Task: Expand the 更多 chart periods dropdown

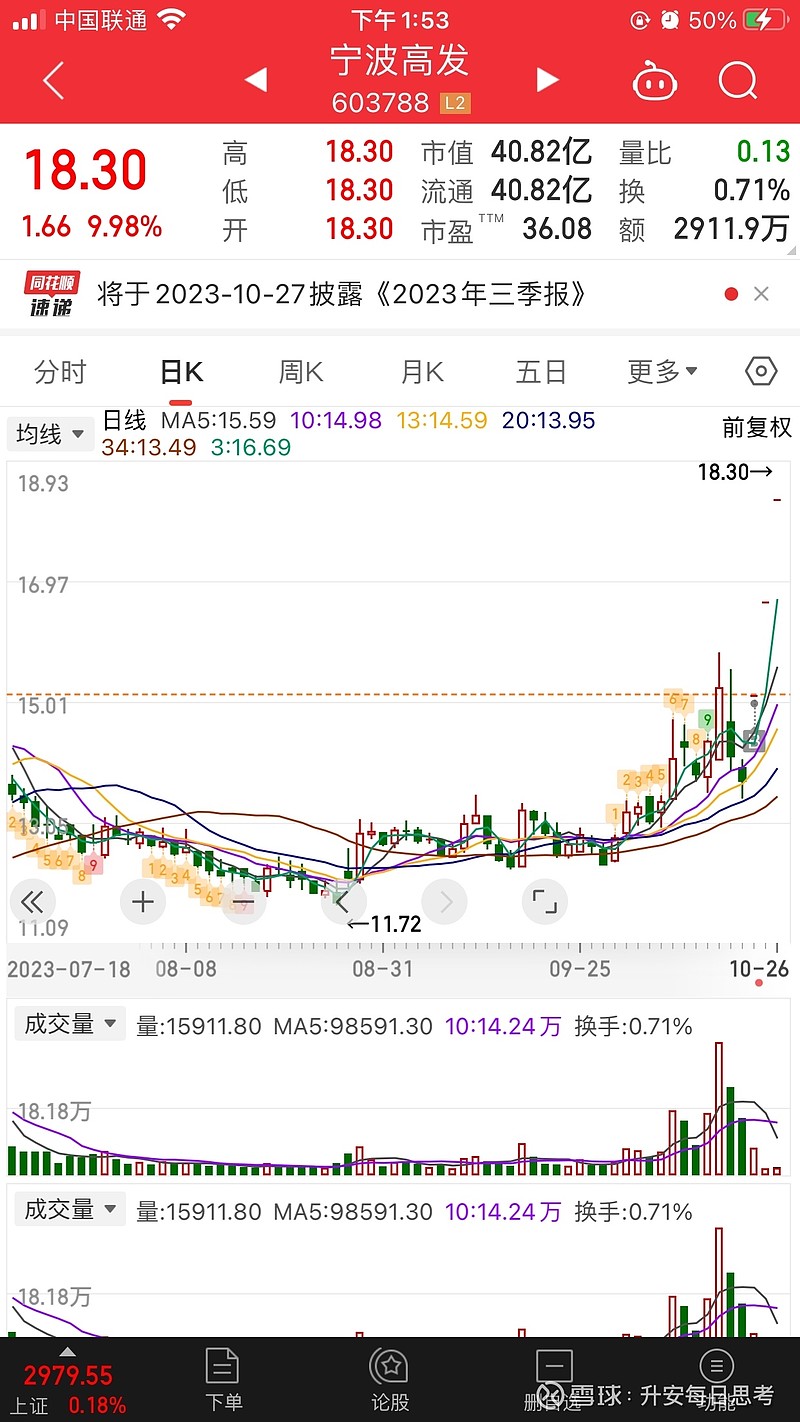Action: [x=662, y=372]
